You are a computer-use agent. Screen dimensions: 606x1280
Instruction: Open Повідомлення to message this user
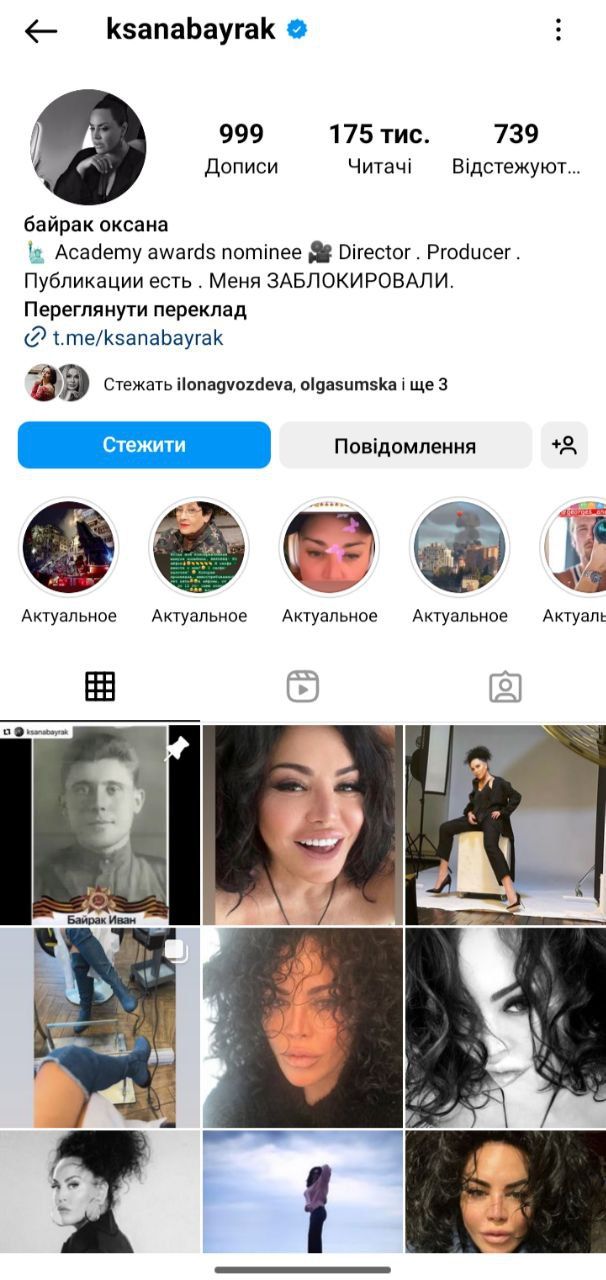click(x=405, y=445)
